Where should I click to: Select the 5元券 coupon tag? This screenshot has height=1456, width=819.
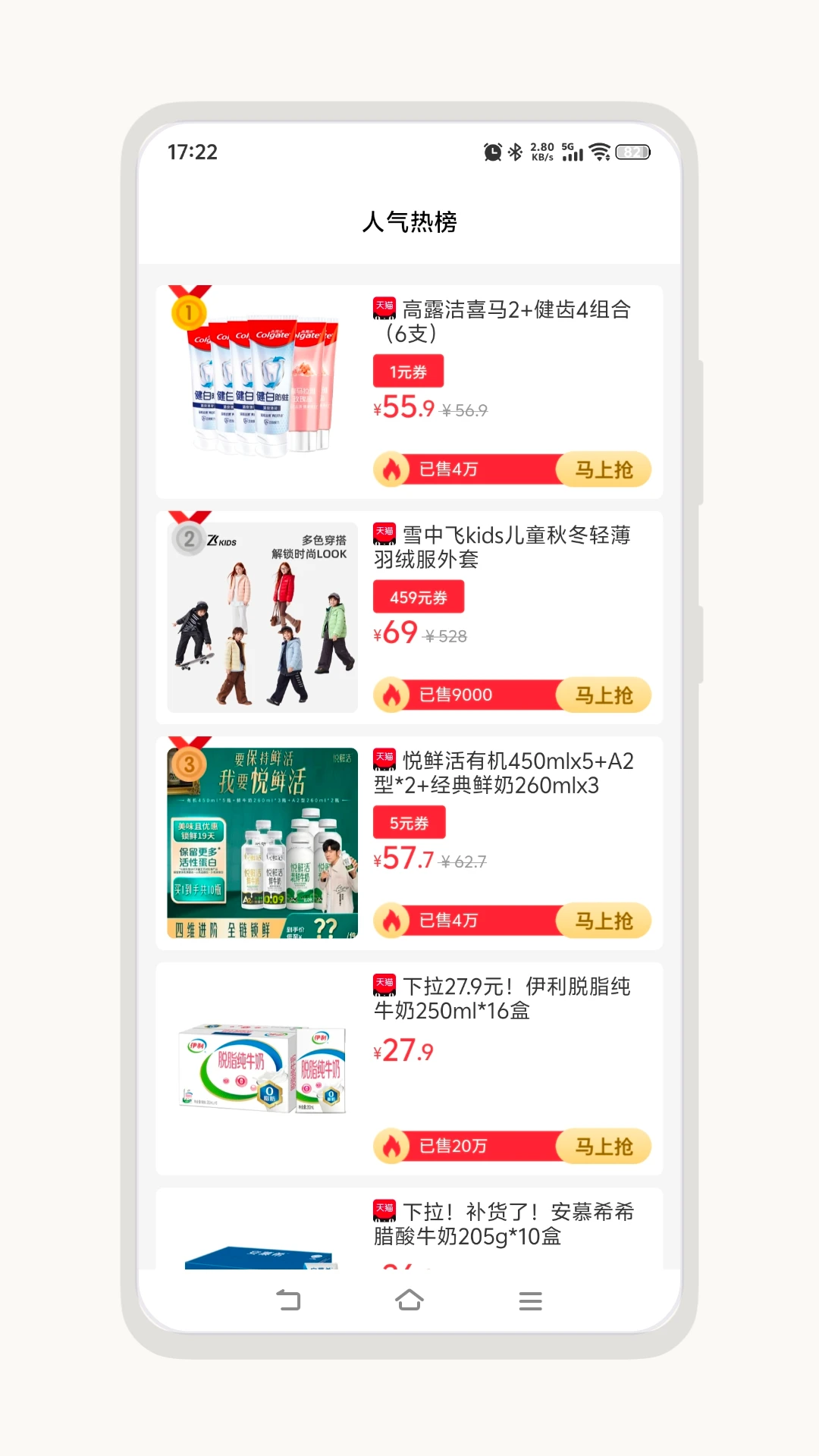click(x=409, y=823)
